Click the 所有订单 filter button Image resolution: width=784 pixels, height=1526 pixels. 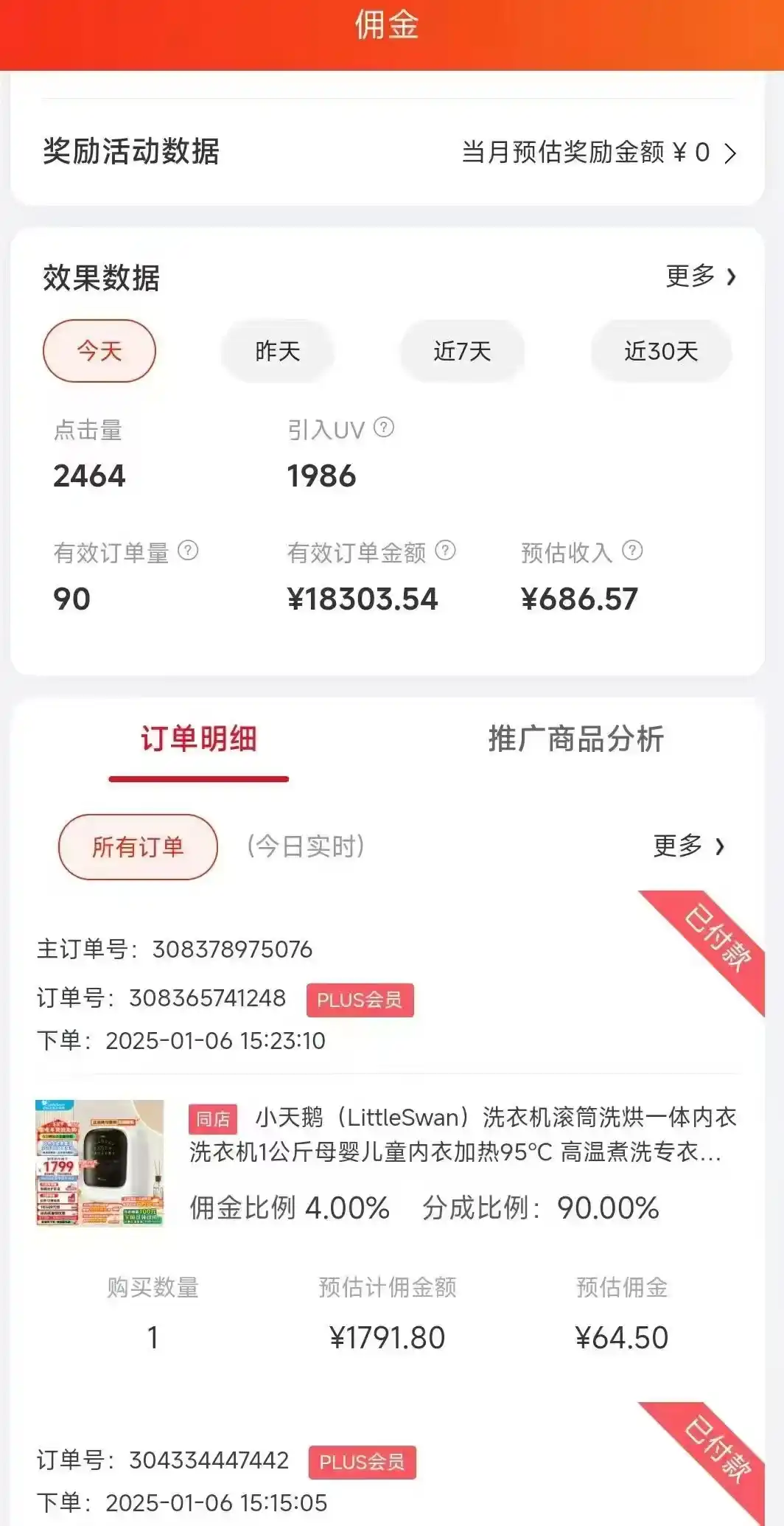137,848
